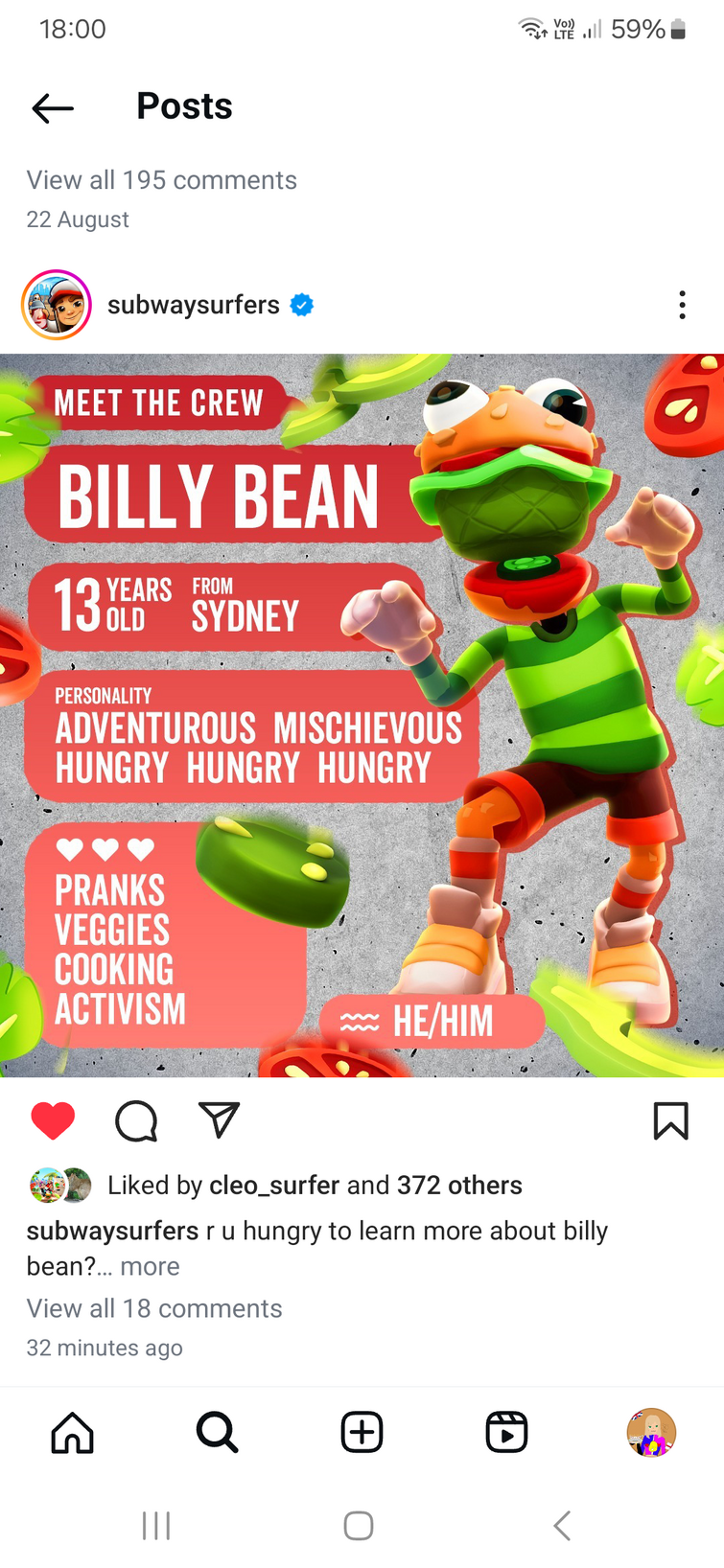Open my profile tab
Image resolution: width=724 pixels, height=1568 pixels.
(651, 1433)
